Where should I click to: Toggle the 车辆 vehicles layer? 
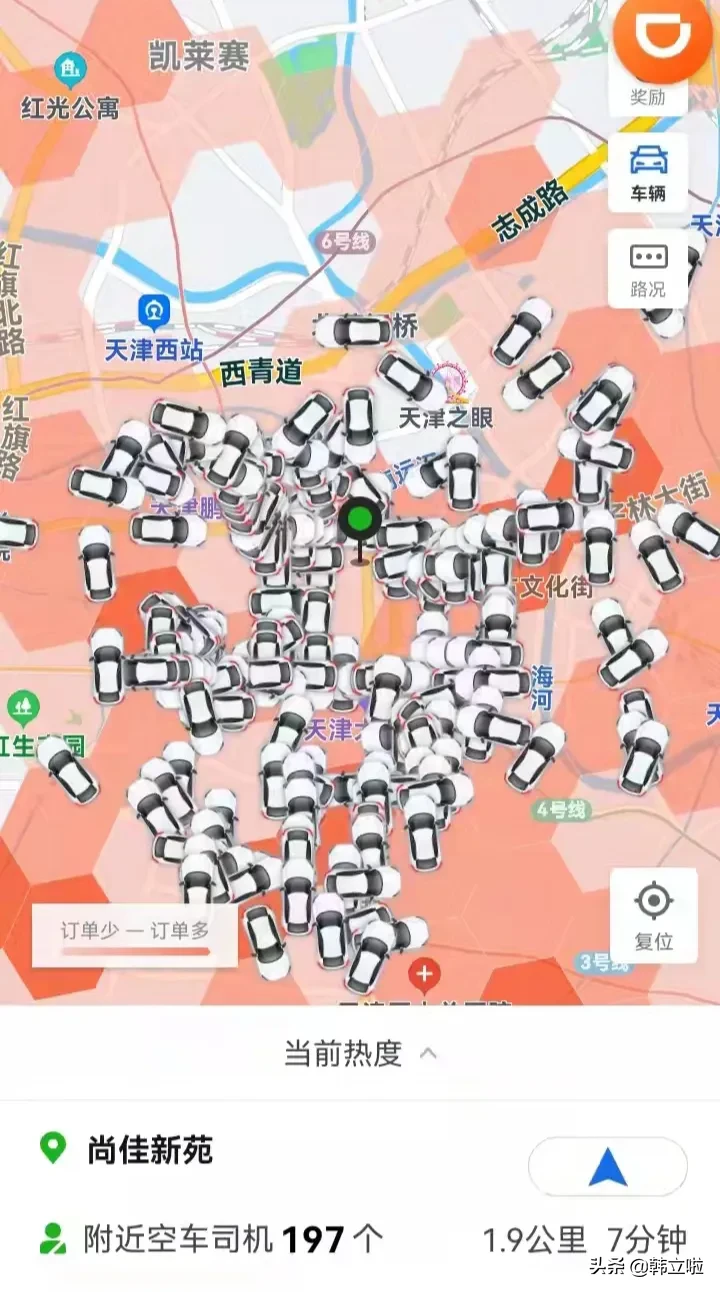(x=647, y=173)
